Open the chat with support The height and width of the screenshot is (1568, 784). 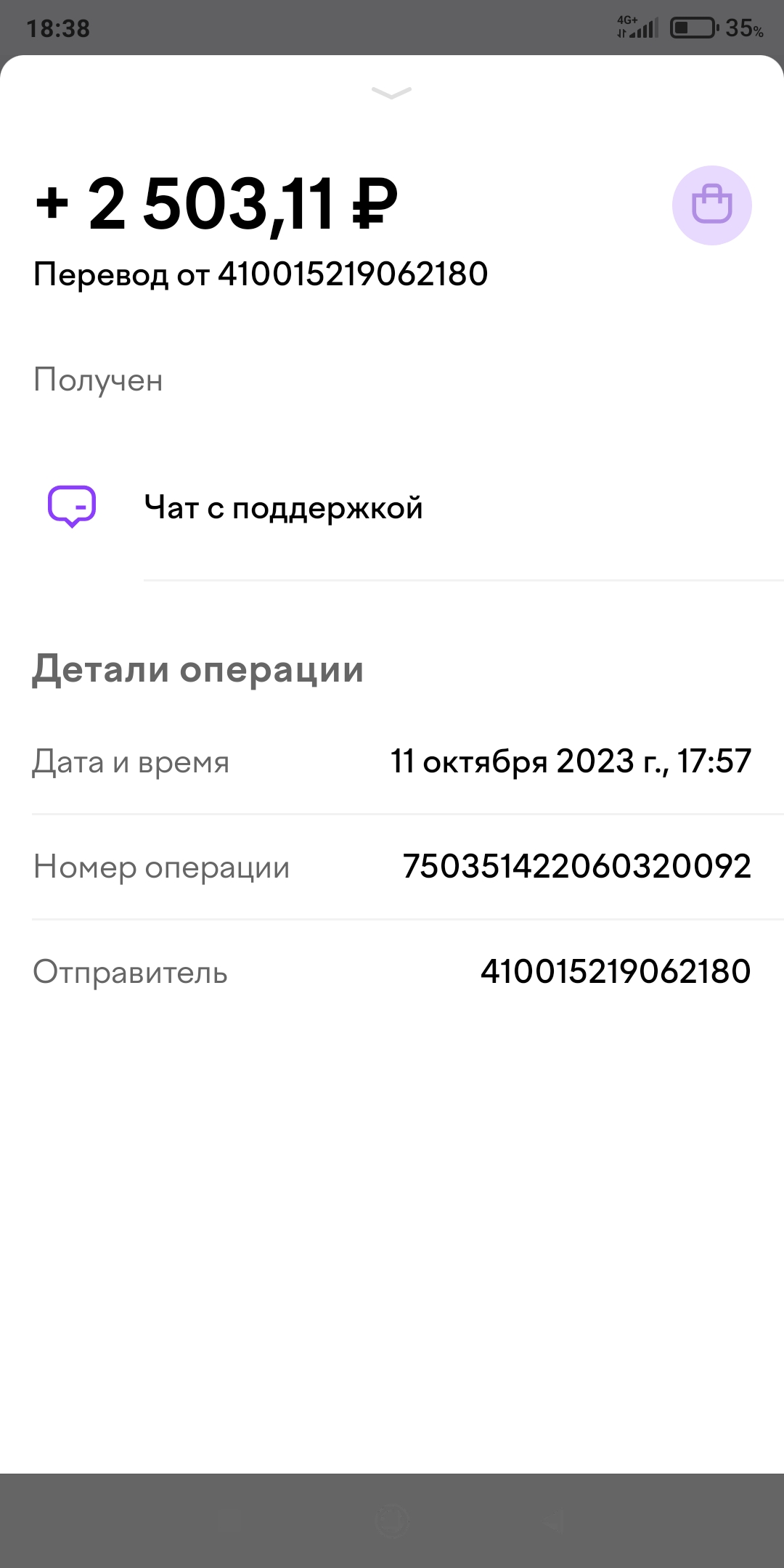[x=392, y=507]
